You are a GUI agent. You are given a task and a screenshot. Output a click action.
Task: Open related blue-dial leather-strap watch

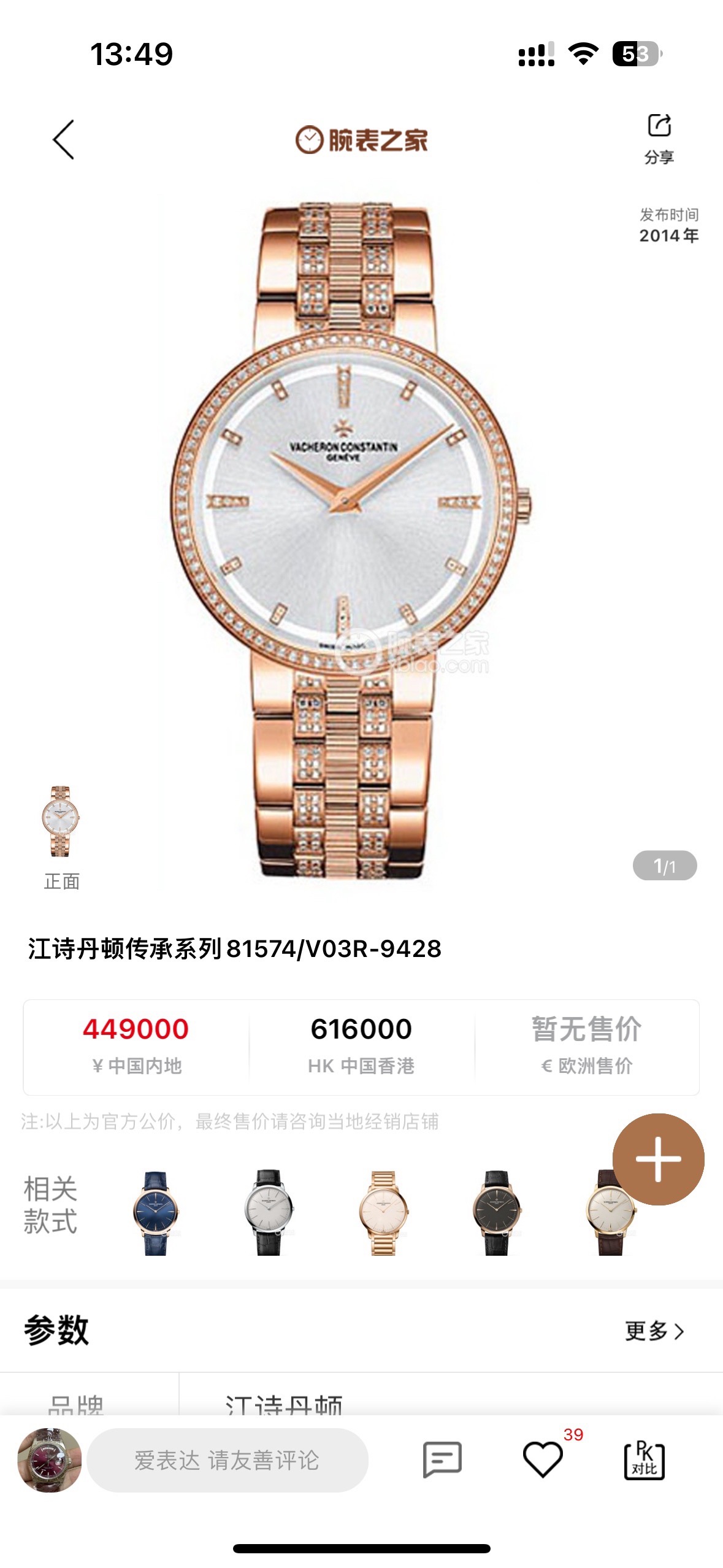point(156,1212)
